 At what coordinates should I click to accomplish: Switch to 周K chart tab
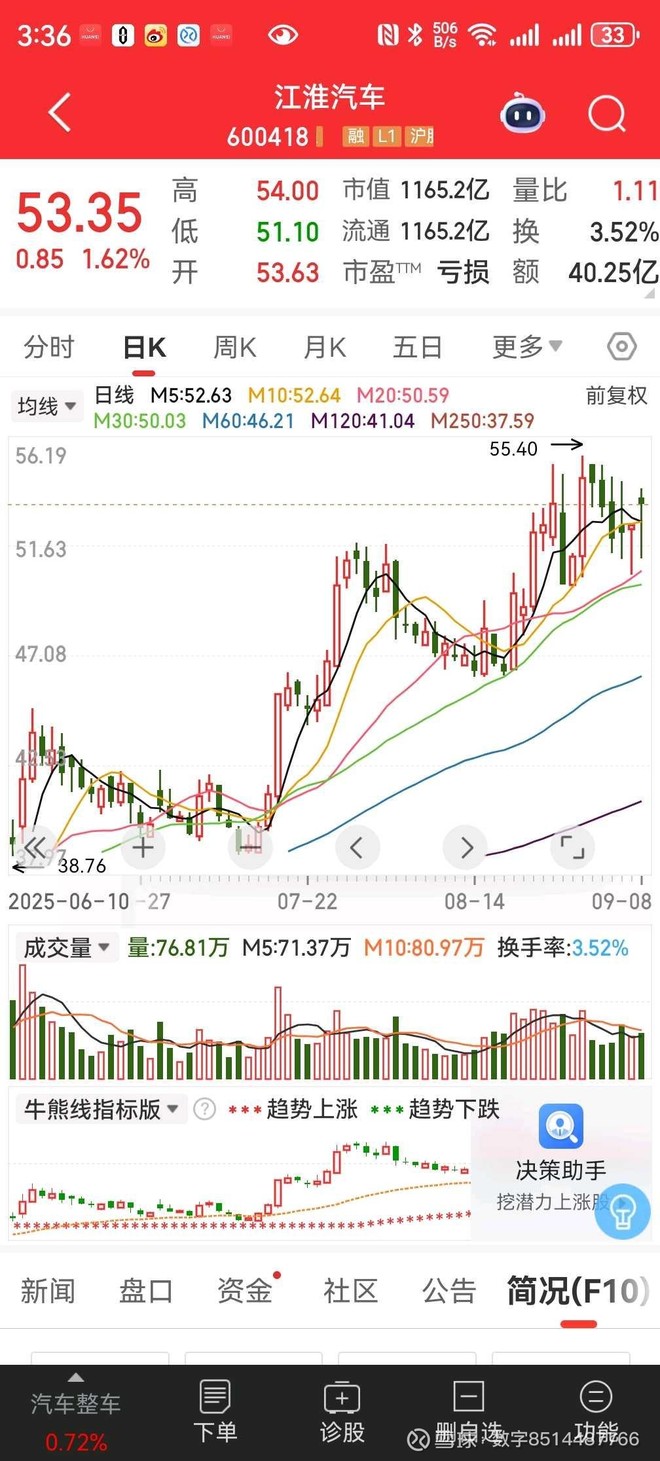(235, 347)
